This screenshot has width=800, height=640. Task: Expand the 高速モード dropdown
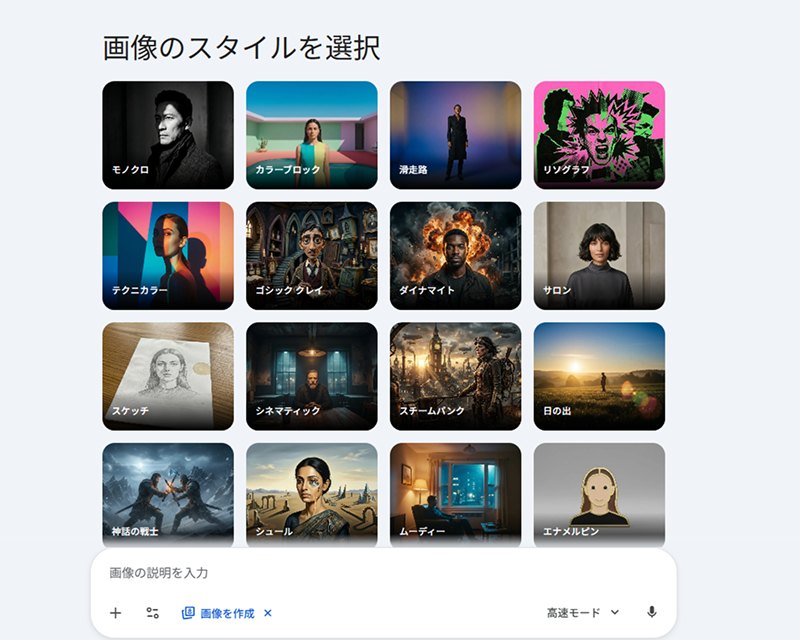pyautogui.click(x=583, y=612)
